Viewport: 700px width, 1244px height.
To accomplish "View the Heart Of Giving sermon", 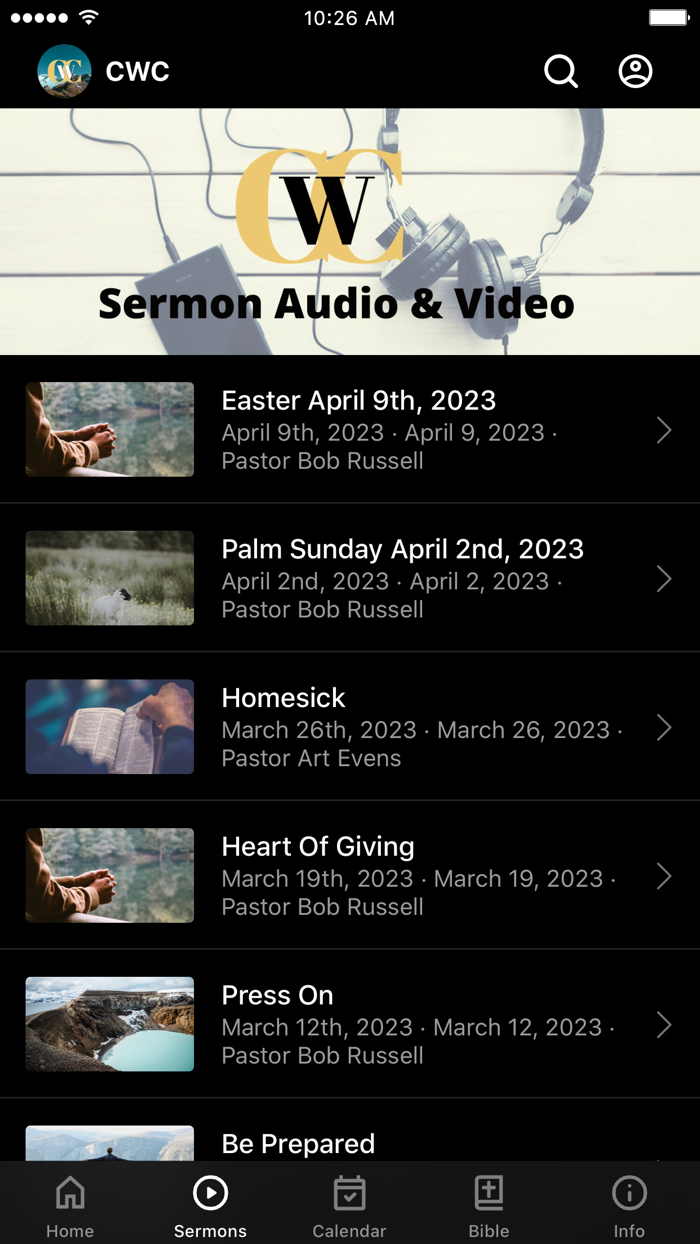I will coord(350,876).
